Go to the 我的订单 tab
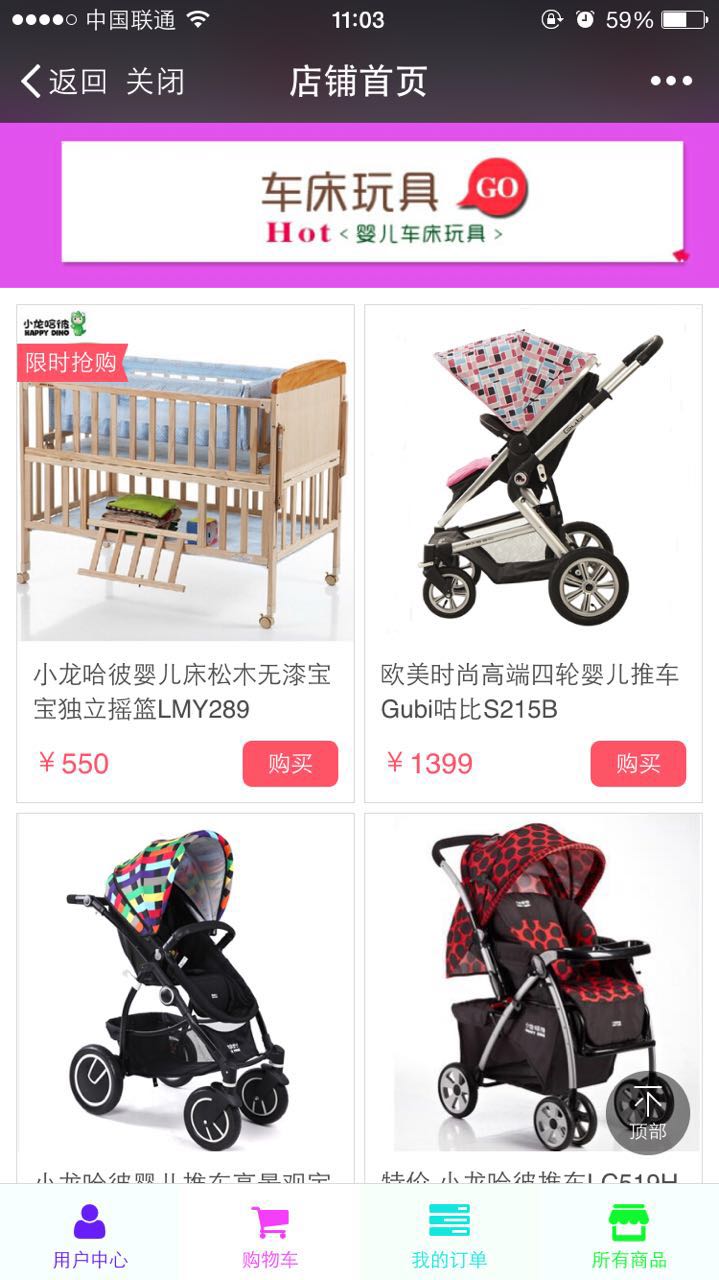 click(x=449, y=1235)
